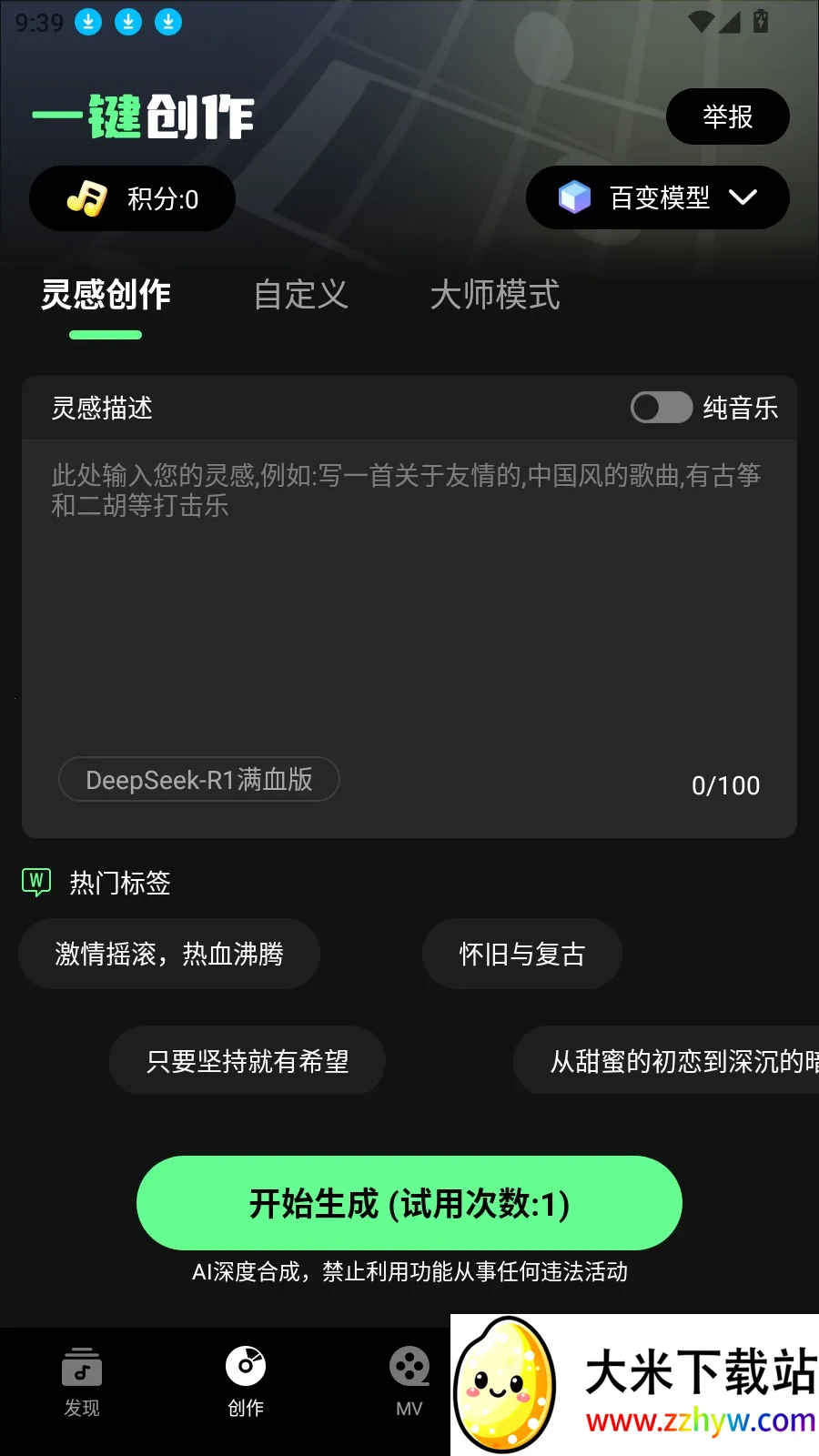Expand the 百变模型 model dropdown
Image resolution: width=819 pixels, height=1456 pixels.
click(x=657, y=197)
